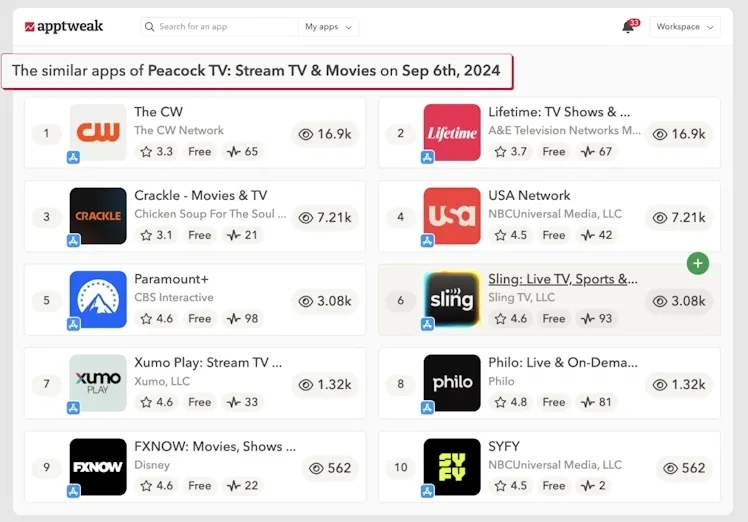View the FXNOW: Movies, Shows card
The image size is (748, 522).
pyautogui.click(x=195, y=467)
